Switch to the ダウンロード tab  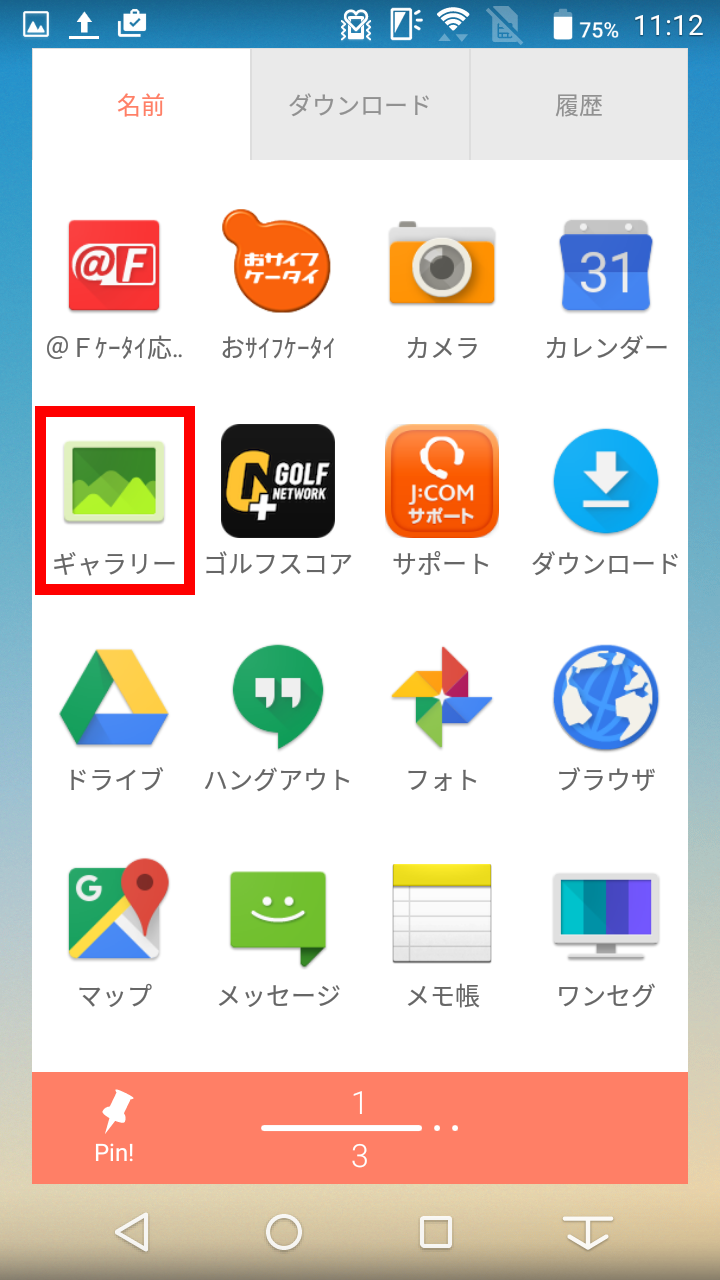click(x=359, y=105)
